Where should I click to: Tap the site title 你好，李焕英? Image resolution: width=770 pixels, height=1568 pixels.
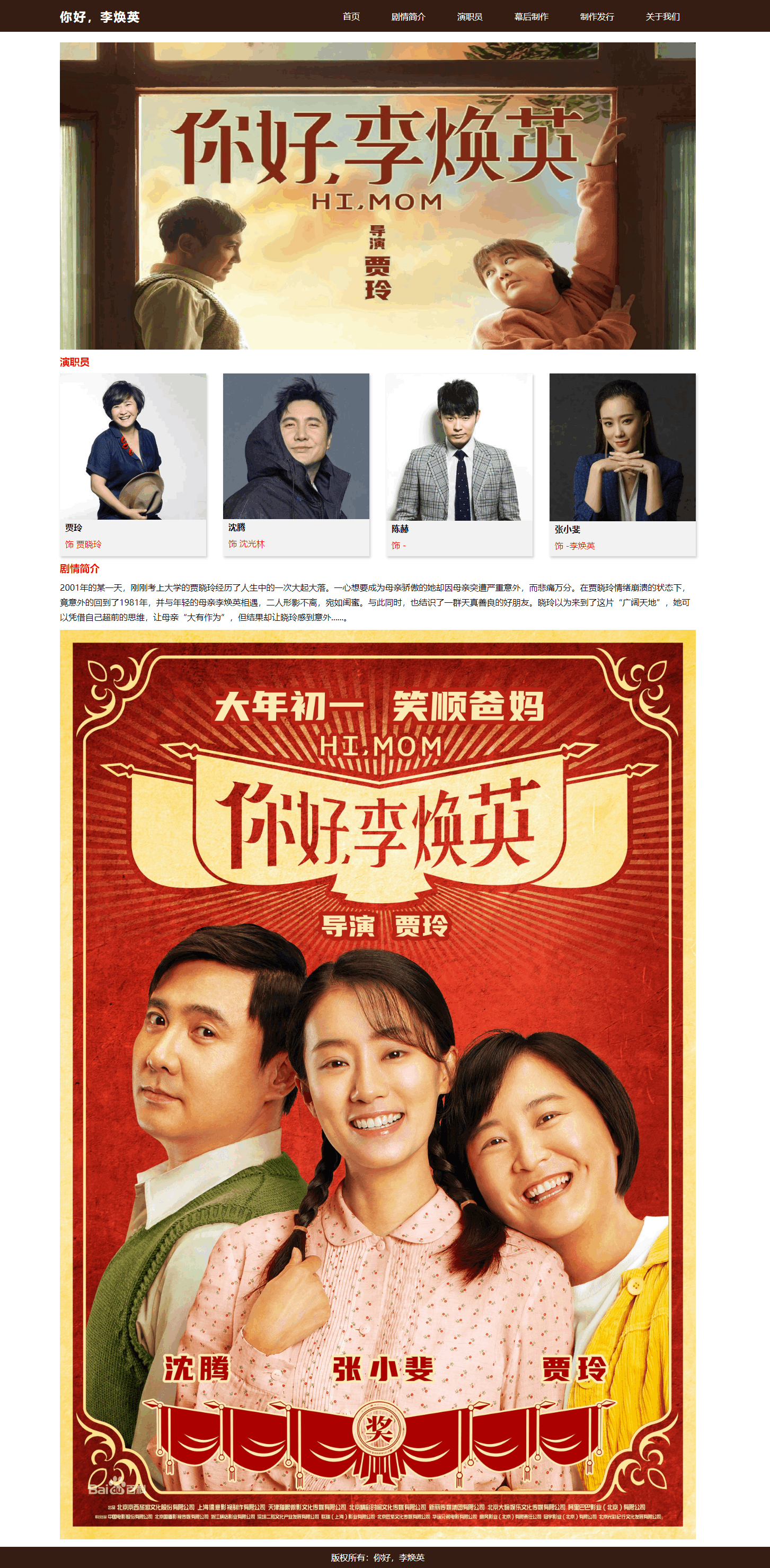100,16
